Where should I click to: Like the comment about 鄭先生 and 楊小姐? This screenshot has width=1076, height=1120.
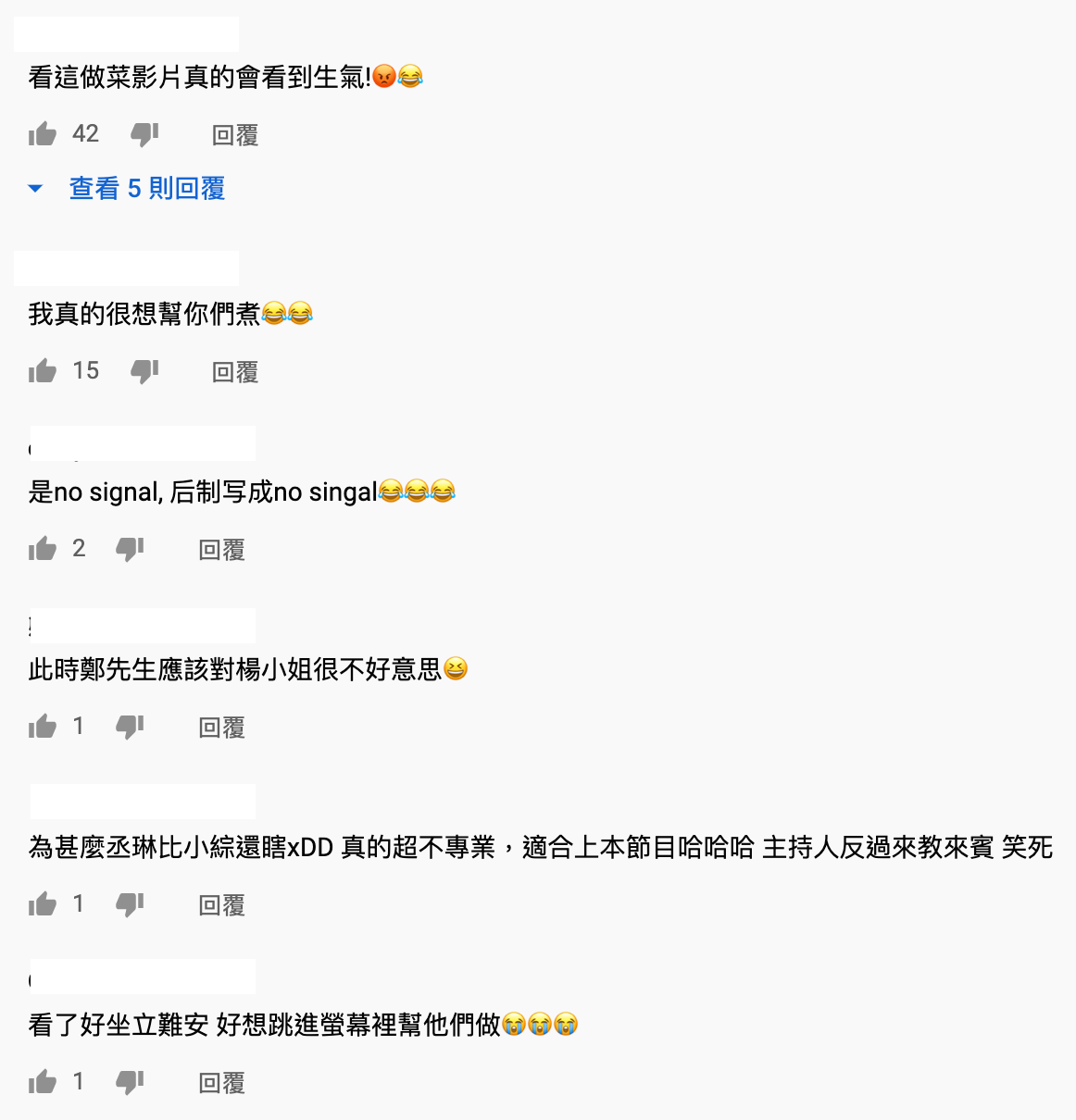[x=43, y=727]
